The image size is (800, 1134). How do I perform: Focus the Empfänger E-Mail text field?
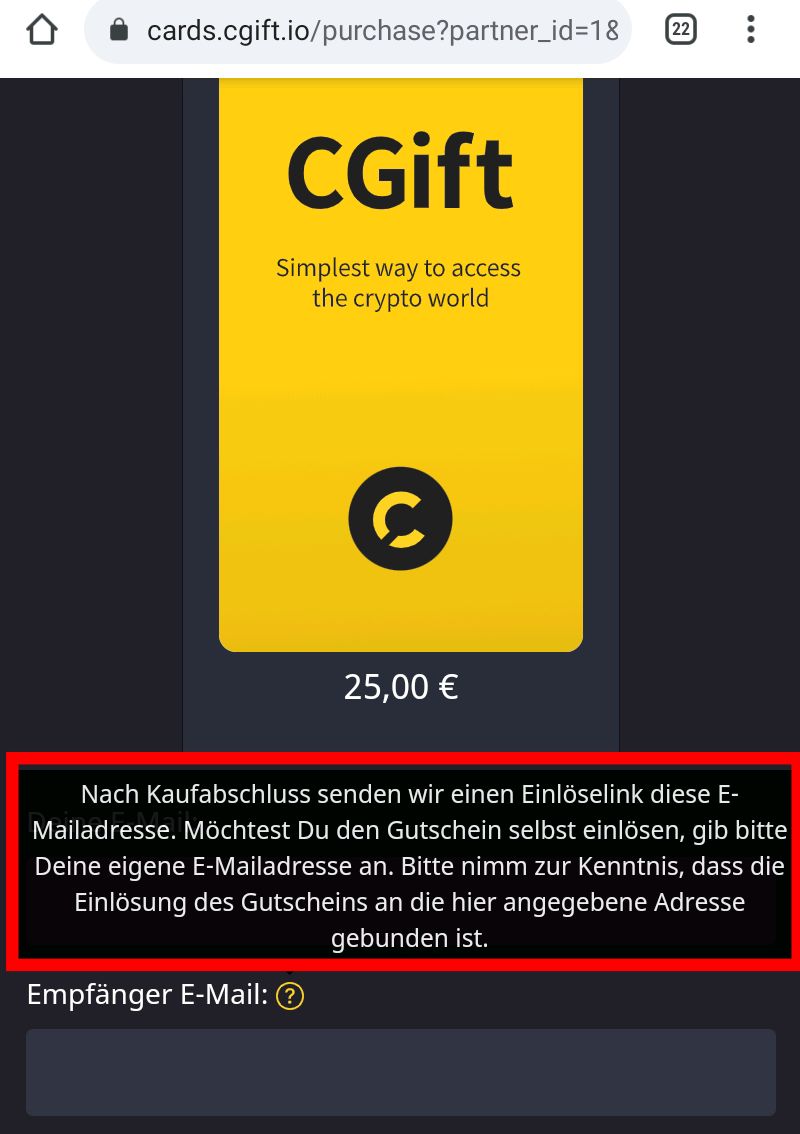tap(400, 1072)
